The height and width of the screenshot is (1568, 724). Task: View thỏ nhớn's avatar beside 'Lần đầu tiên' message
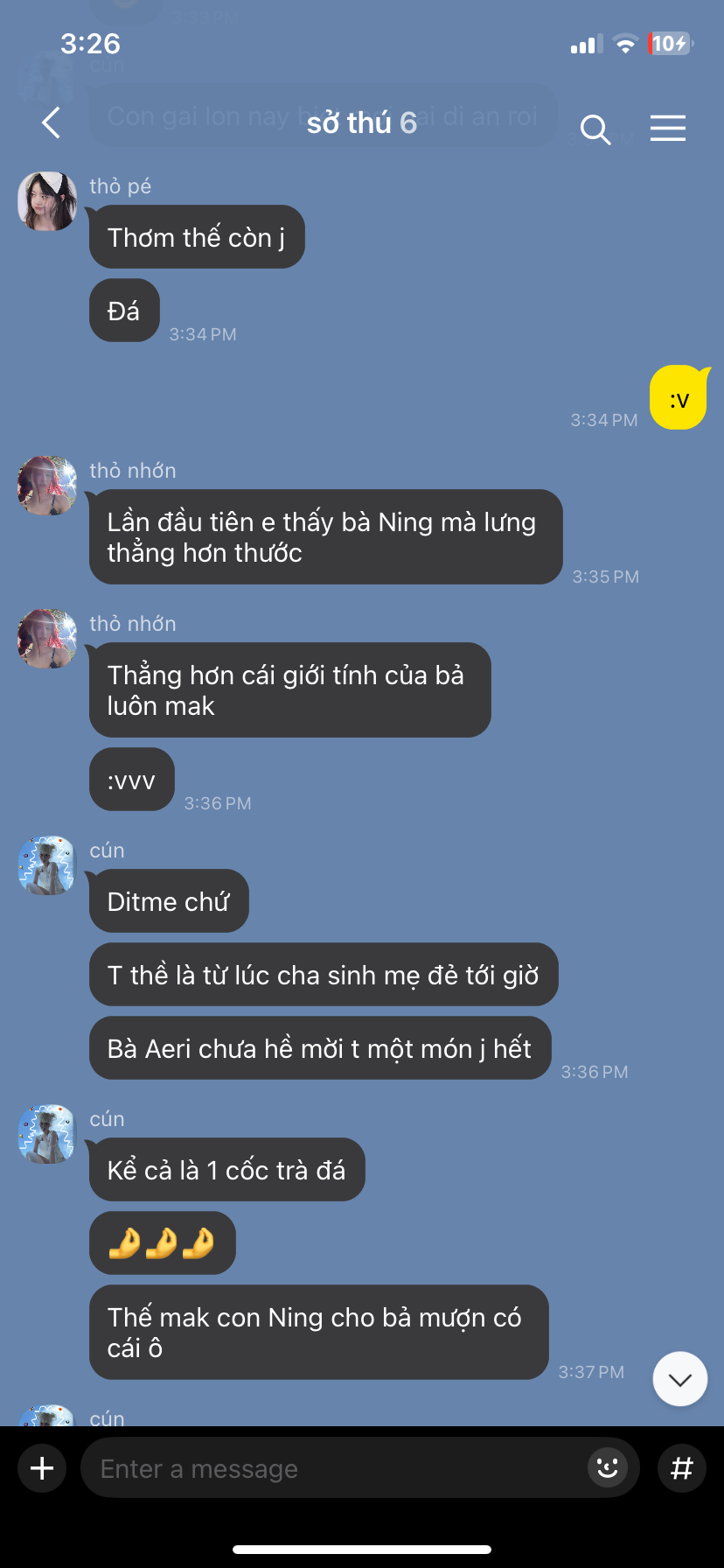click(x=47, y=486)
